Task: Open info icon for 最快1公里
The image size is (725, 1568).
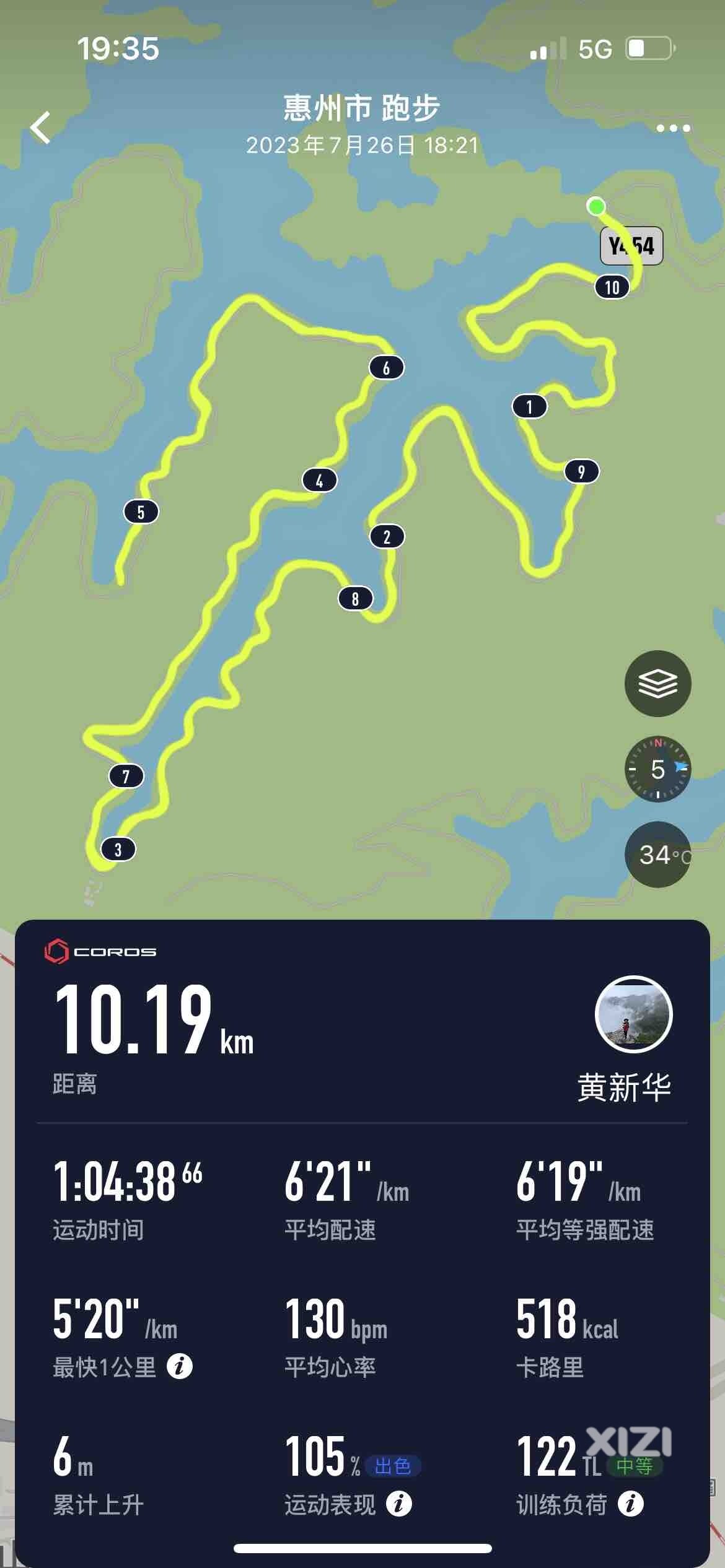Action: pos(180,1366)
